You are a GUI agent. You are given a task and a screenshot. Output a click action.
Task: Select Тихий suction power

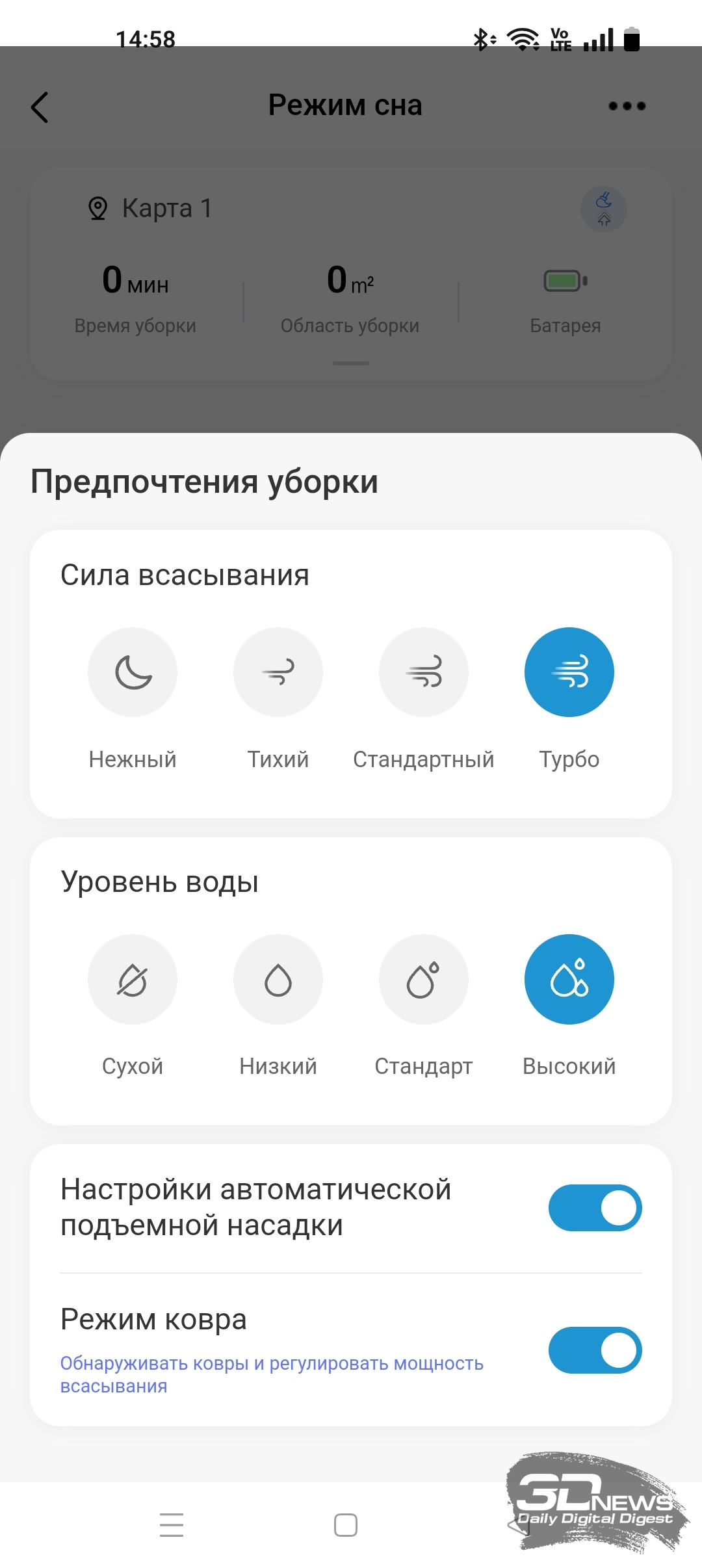(x=278, y=672)
